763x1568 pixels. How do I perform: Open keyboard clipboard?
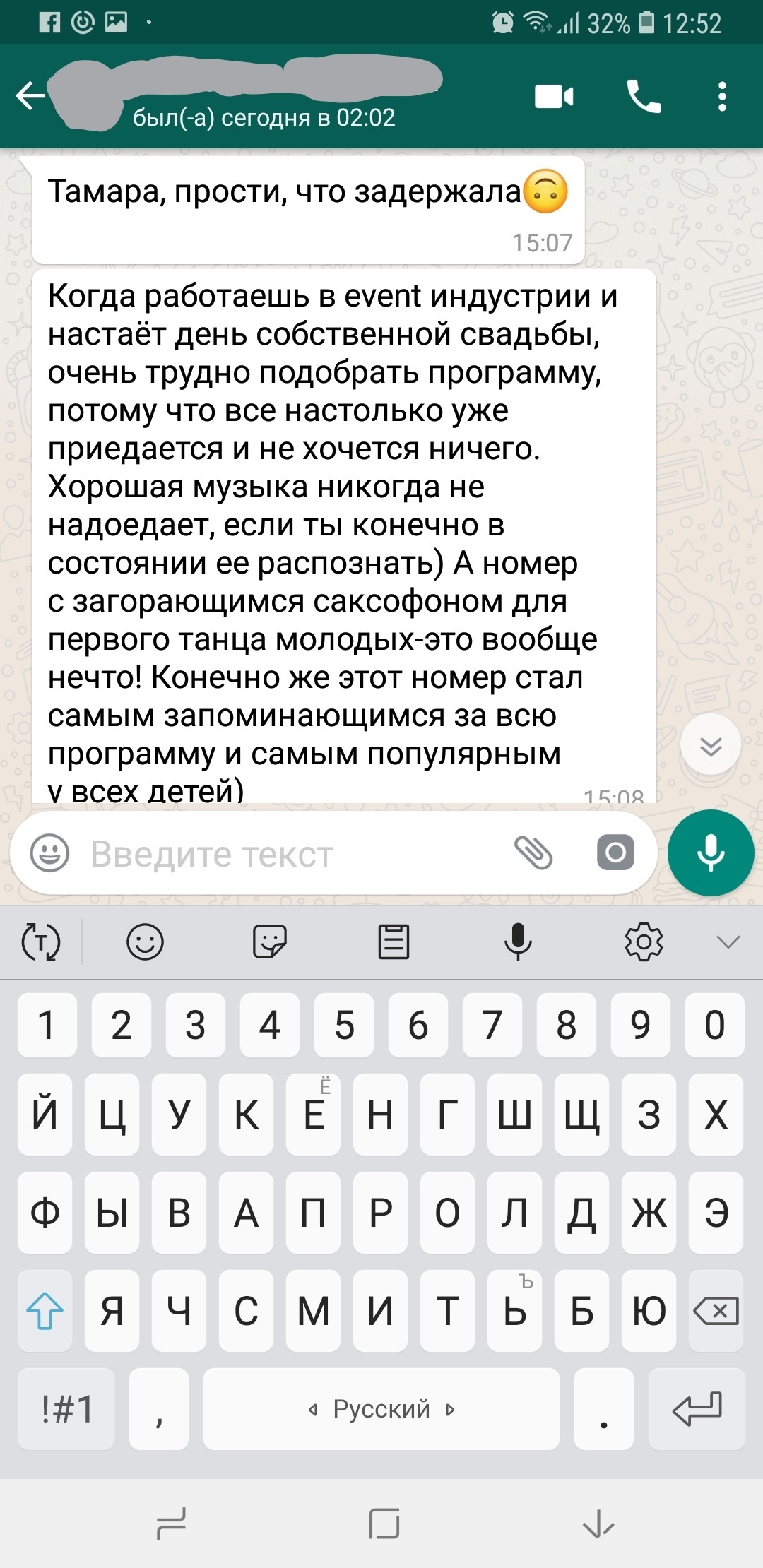click(394, 942)
